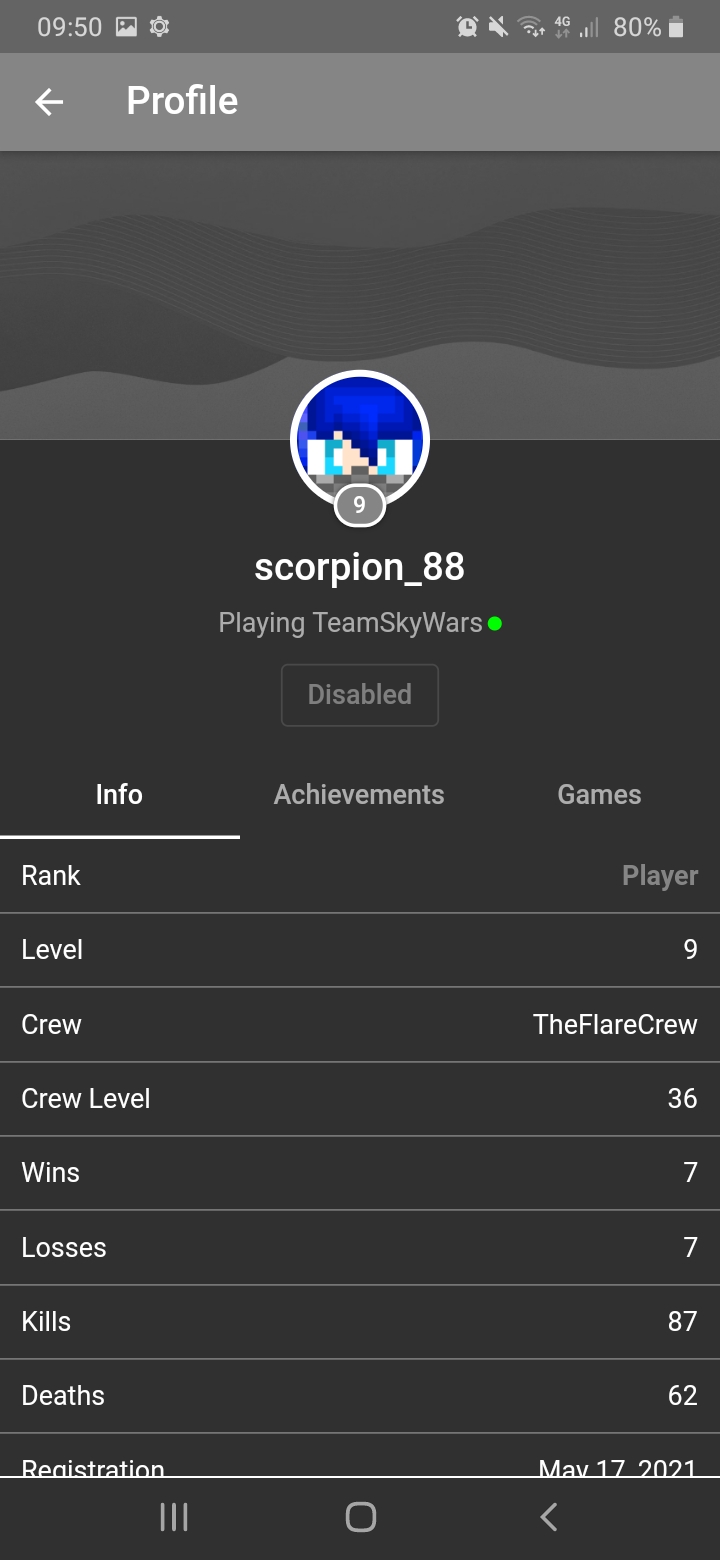Switch to the Games tab
The height and width of the screenshot is (1560, 720).
click(599, 795)
